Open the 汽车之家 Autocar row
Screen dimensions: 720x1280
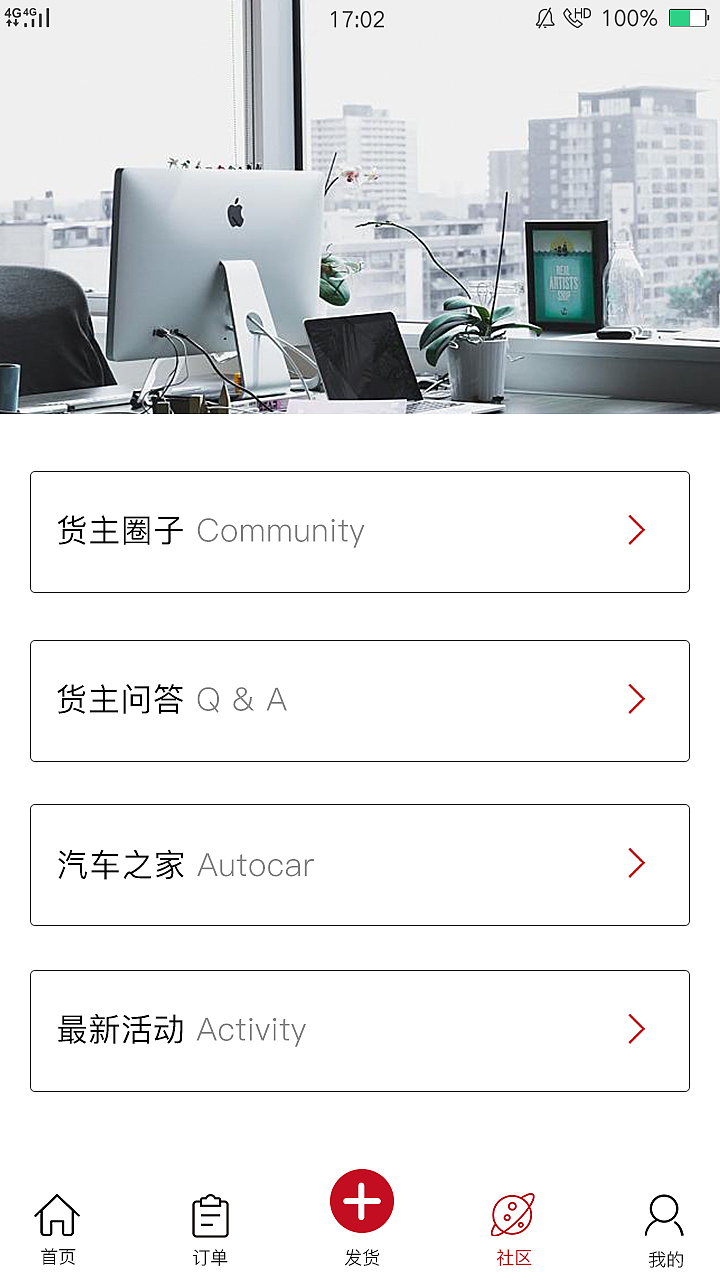(x=360, y=864)
